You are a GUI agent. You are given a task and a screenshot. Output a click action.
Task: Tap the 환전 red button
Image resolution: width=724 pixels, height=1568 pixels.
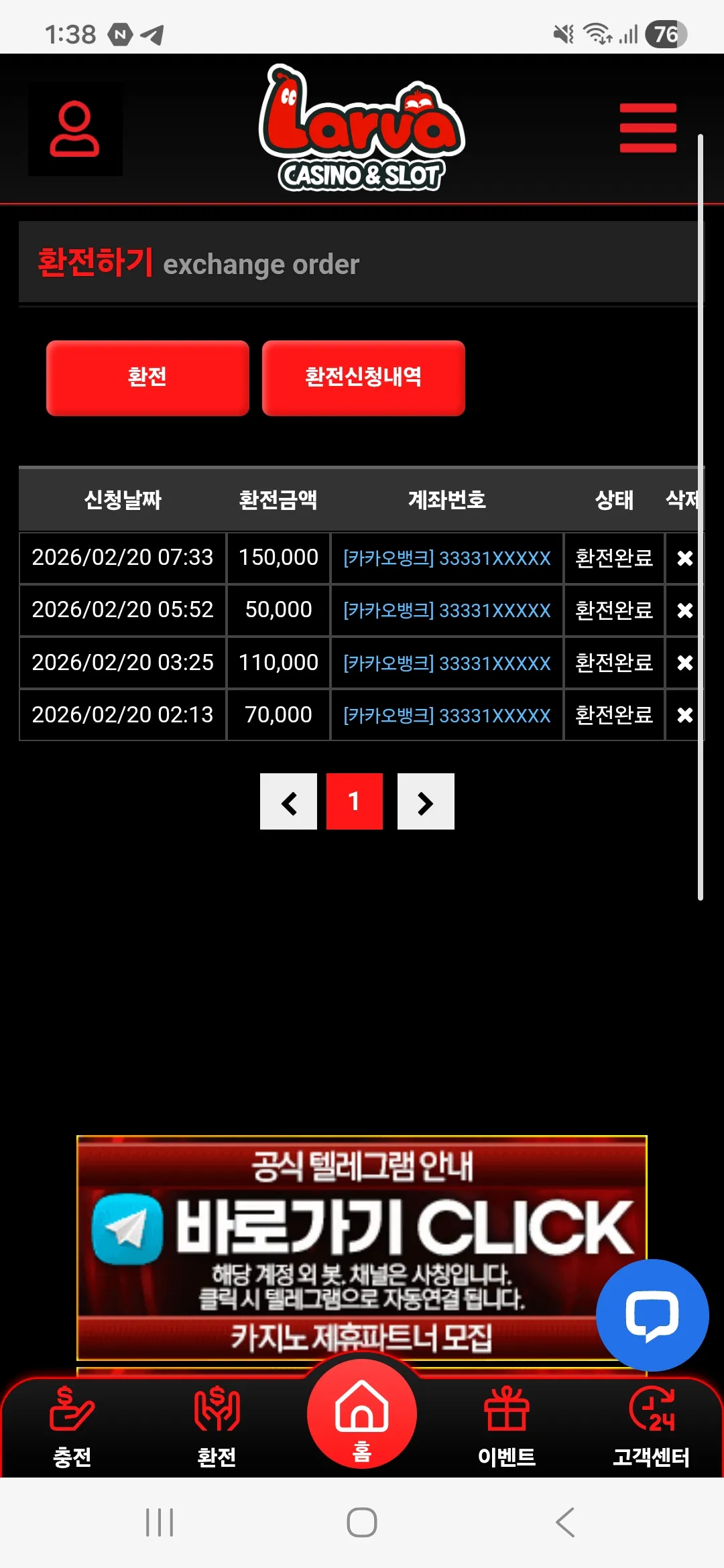tap(147, 378)
